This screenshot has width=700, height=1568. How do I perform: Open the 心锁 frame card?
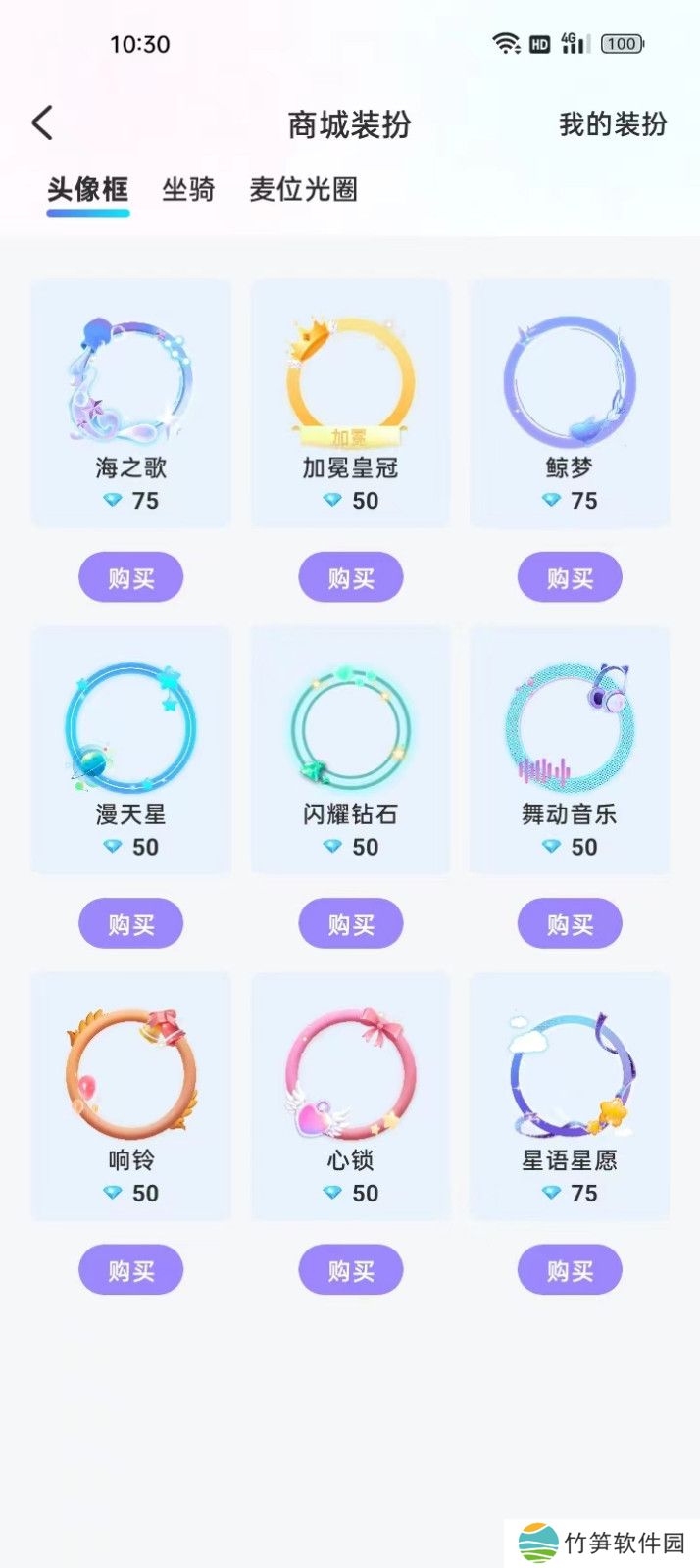tap(350, 1096)
